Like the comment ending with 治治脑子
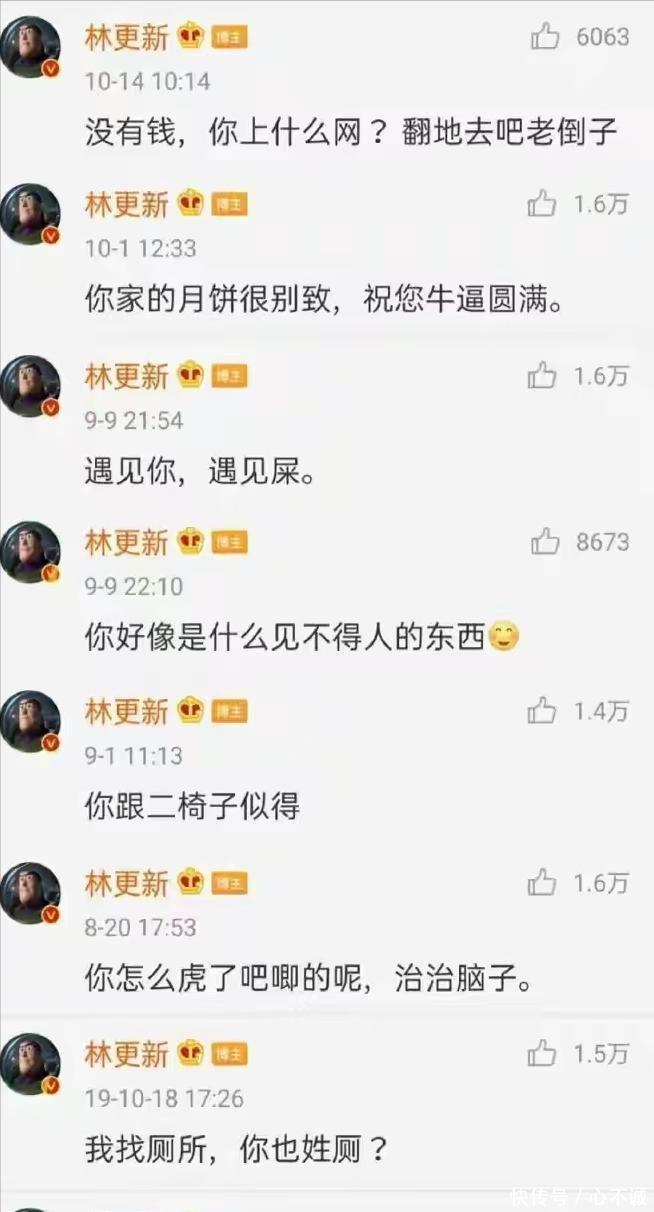The image size is (654, 1212). (x=542, y=883)
